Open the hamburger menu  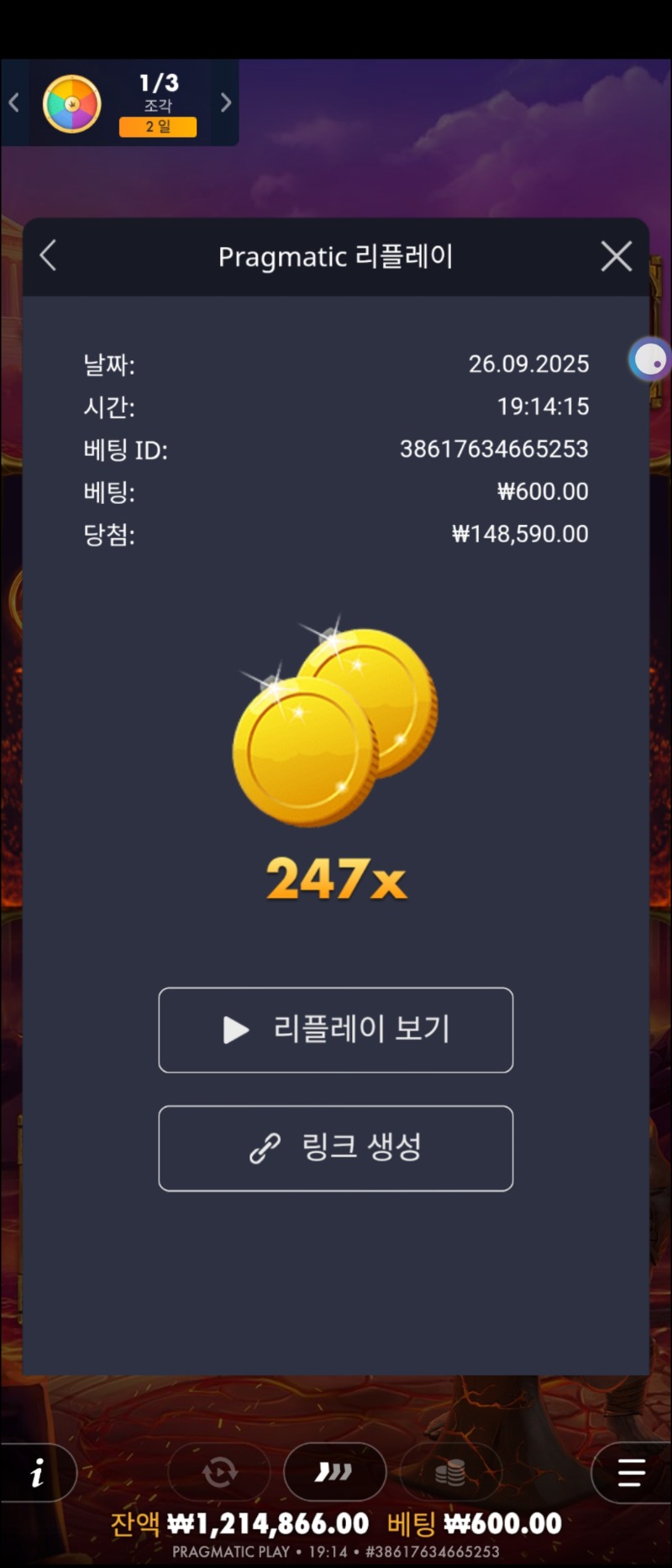tap(631, 1472)
